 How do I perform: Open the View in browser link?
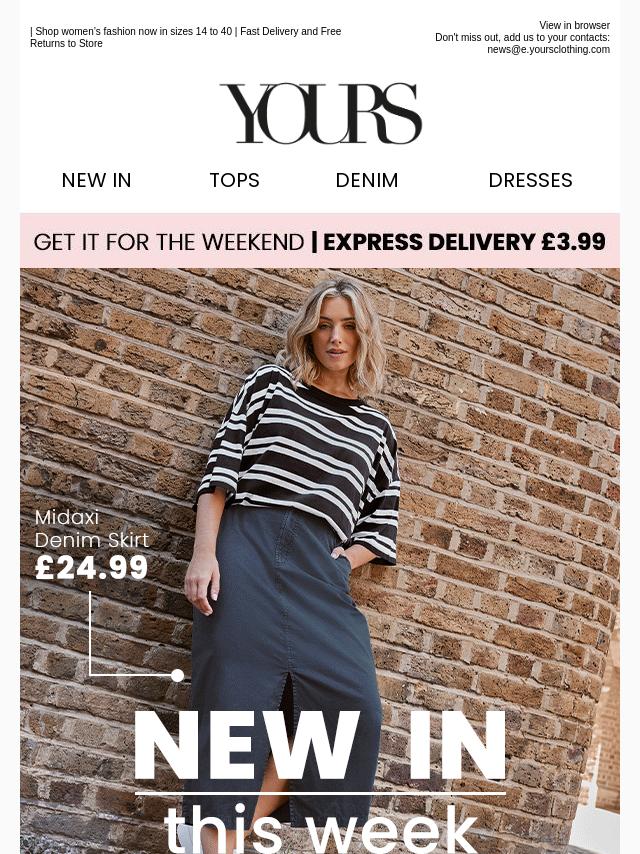(574, 25)
